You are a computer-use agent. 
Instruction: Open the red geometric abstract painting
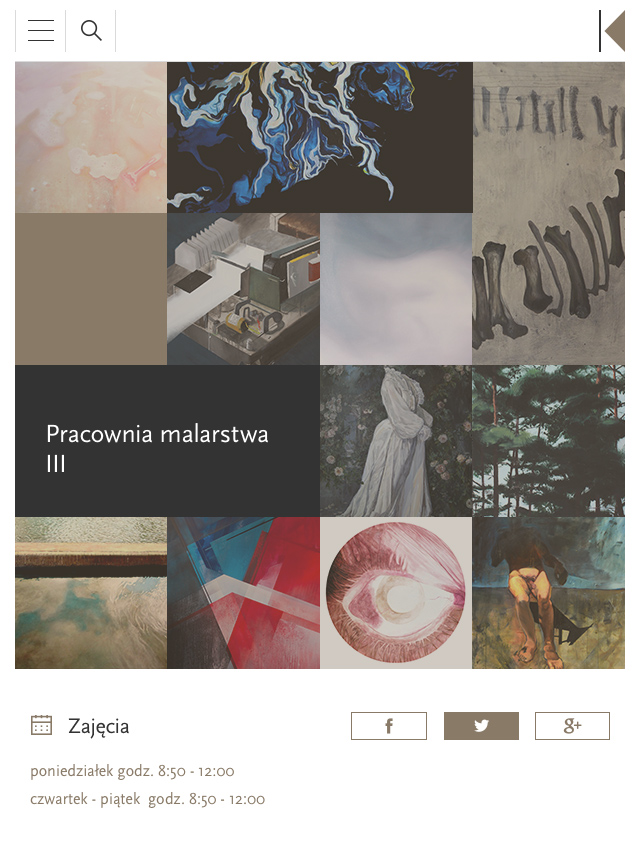pyautogui.click(x=243, y=593)
